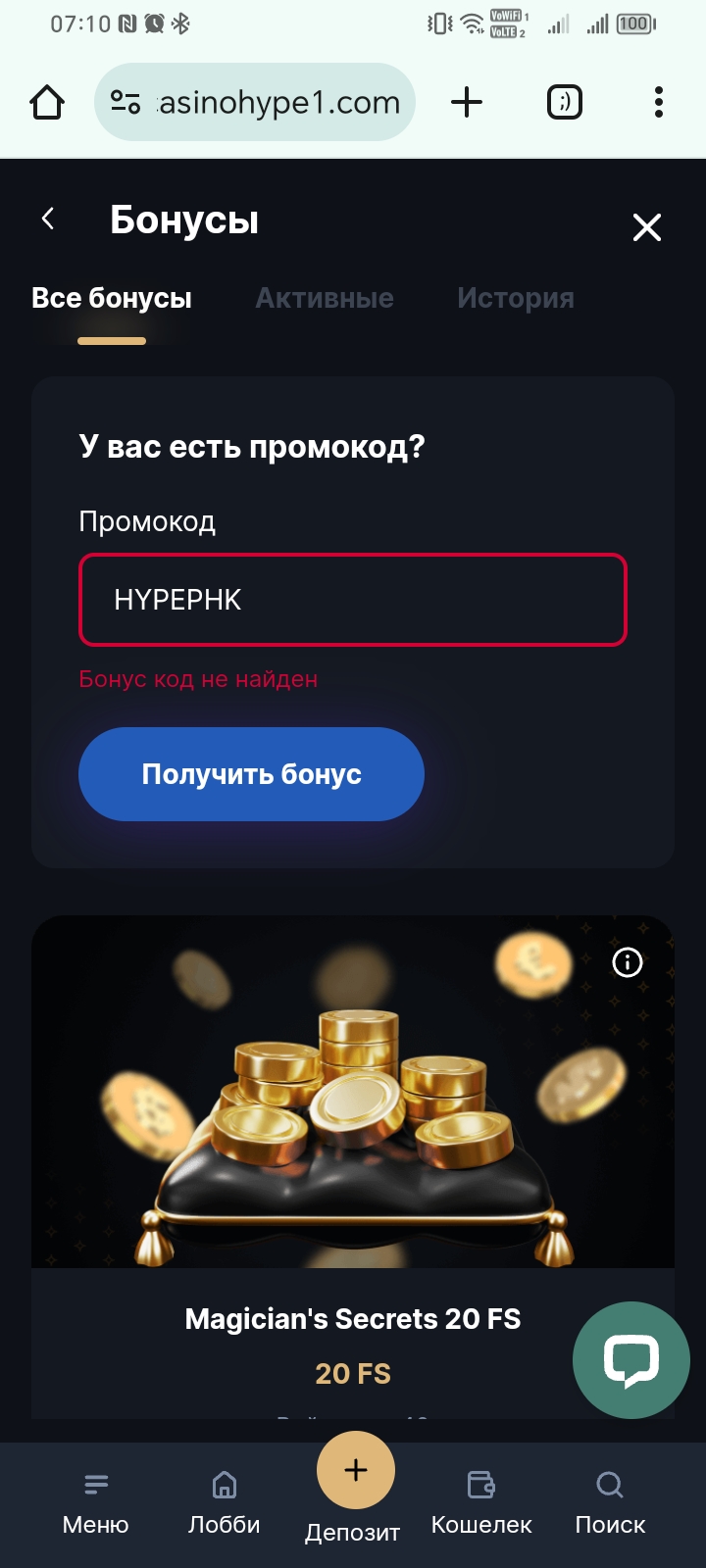Image resolution: width=706 pixels, height=1568 pixels.
Task: Open the История tab
Action: [515, 298]
